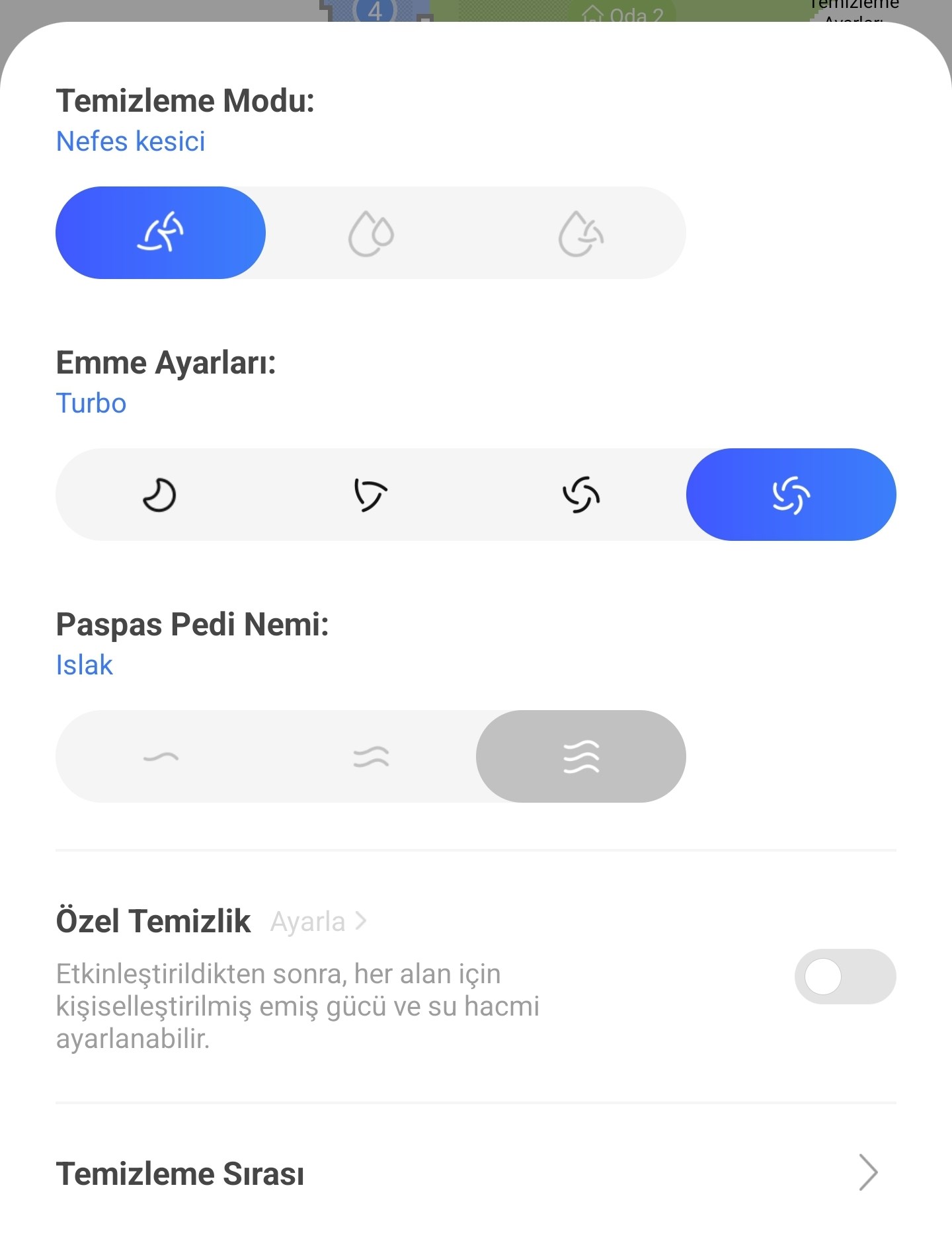This screenshot has width=952, height=1249.
Task: Set mop pad humidity to lowest
Action: [161, 756]
